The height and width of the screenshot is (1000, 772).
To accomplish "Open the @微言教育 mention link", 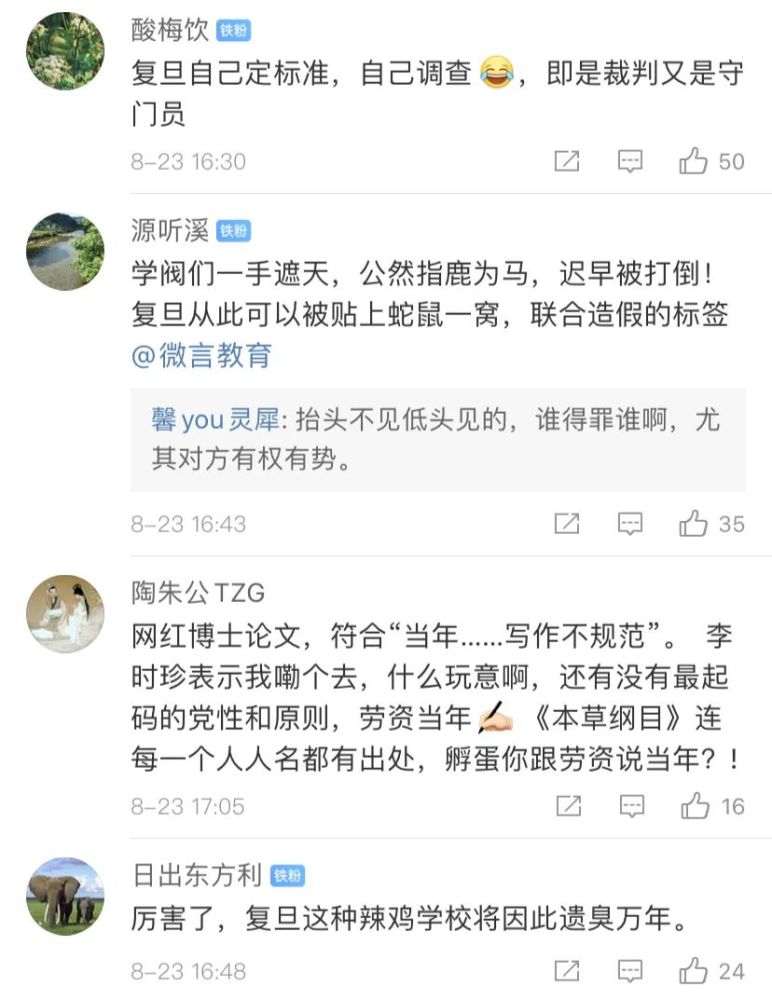I will [201, 356].
